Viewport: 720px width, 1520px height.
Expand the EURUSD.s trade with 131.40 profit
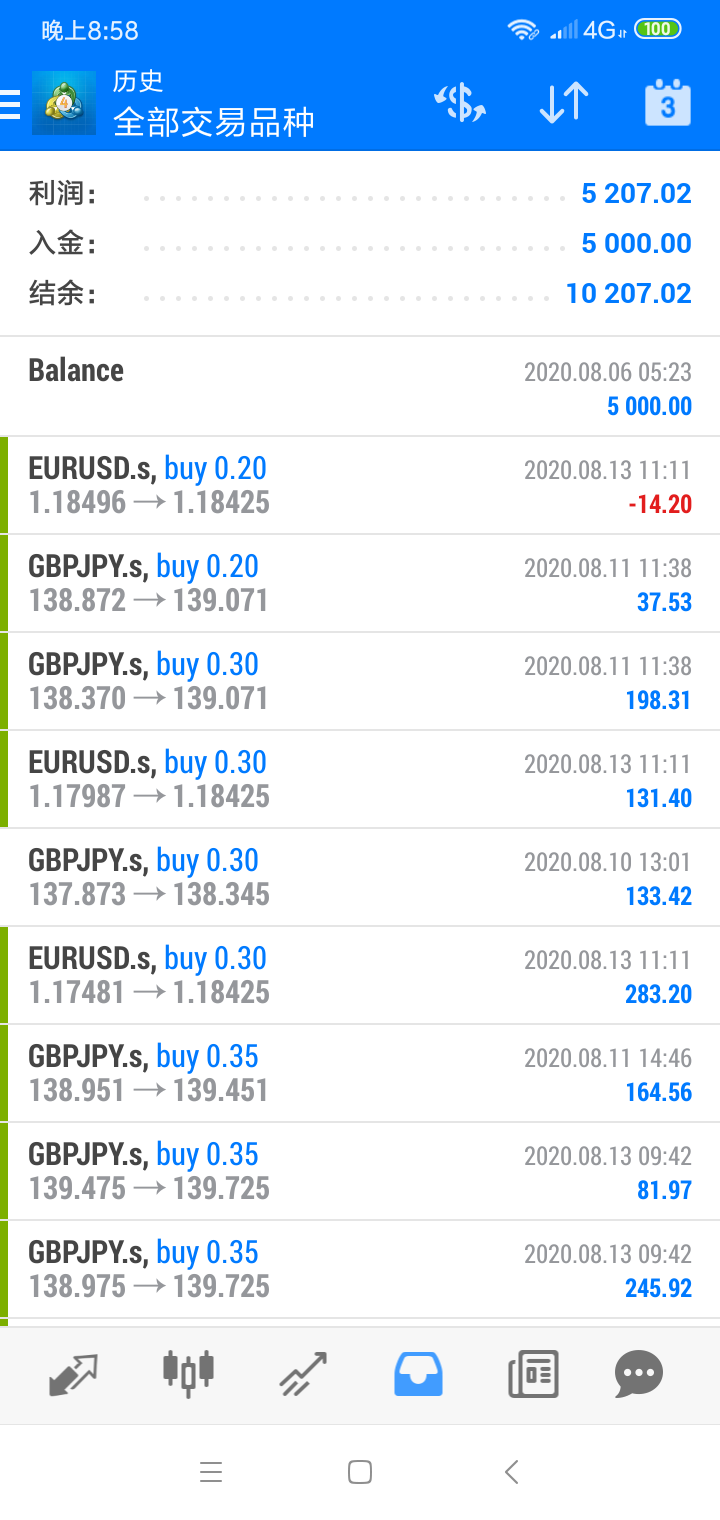point(360,779)
